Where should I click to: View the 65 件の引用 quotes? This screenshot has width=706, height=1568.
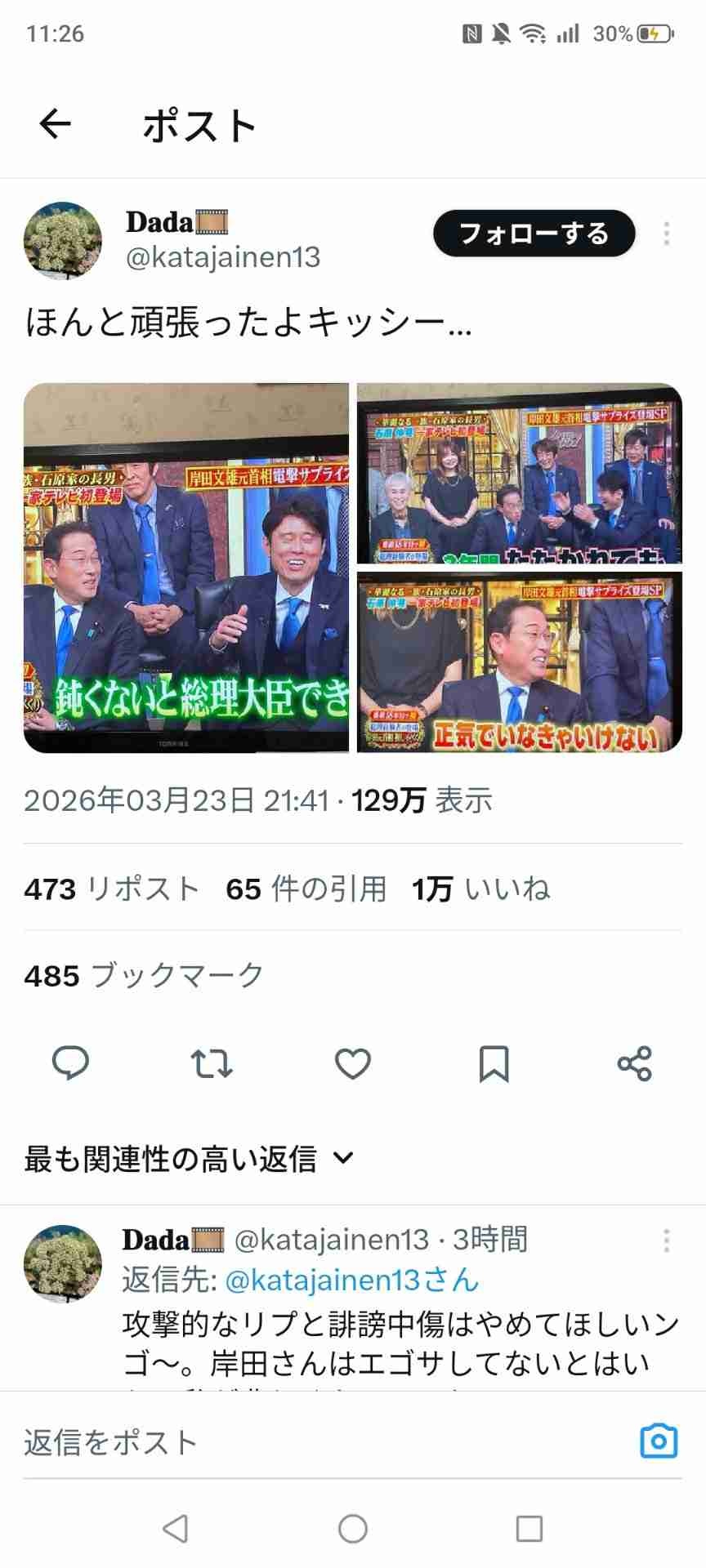[x=306, y=889]
